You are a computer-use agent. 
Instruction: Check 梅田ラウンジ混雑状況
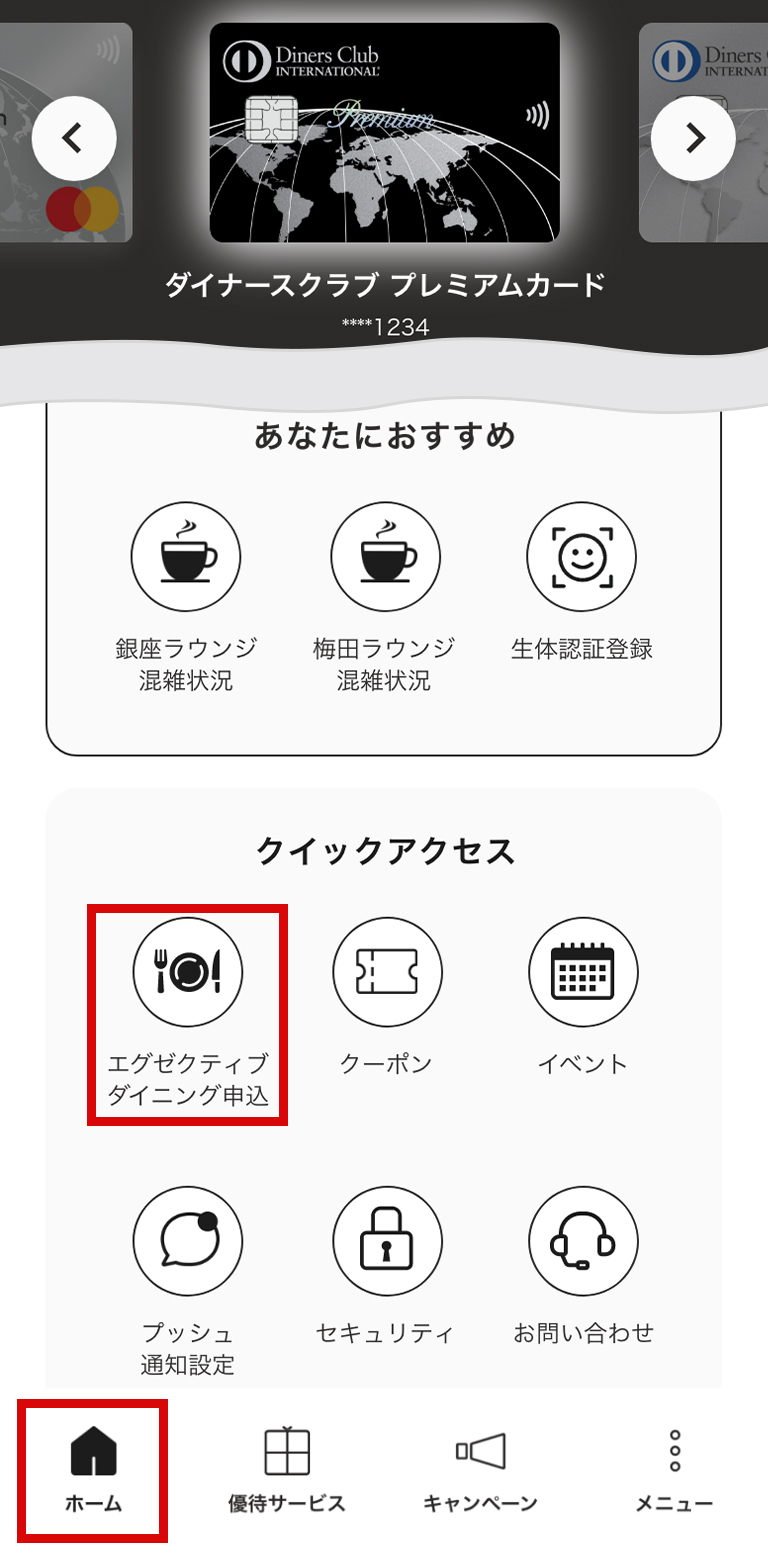(385, 557)
